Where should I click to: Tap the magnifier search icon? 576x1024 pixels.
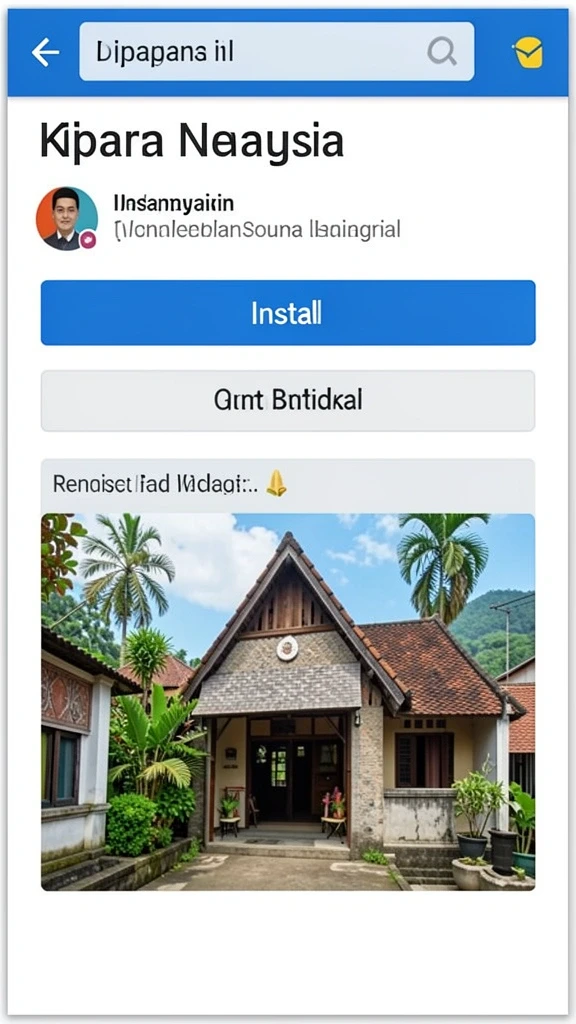441,51
